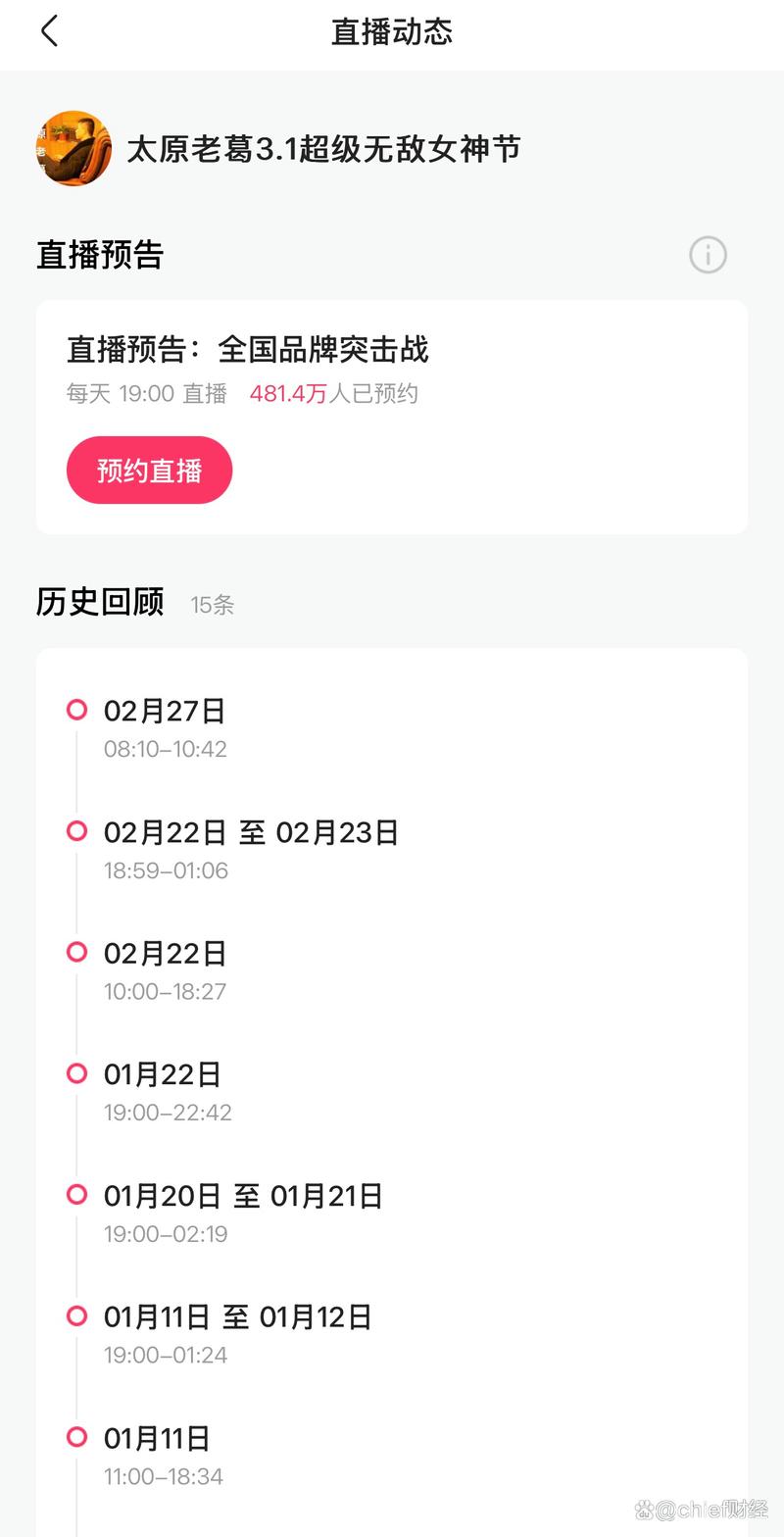
Task: Tap the 15条 entry count label
Action: click(211, 606)
